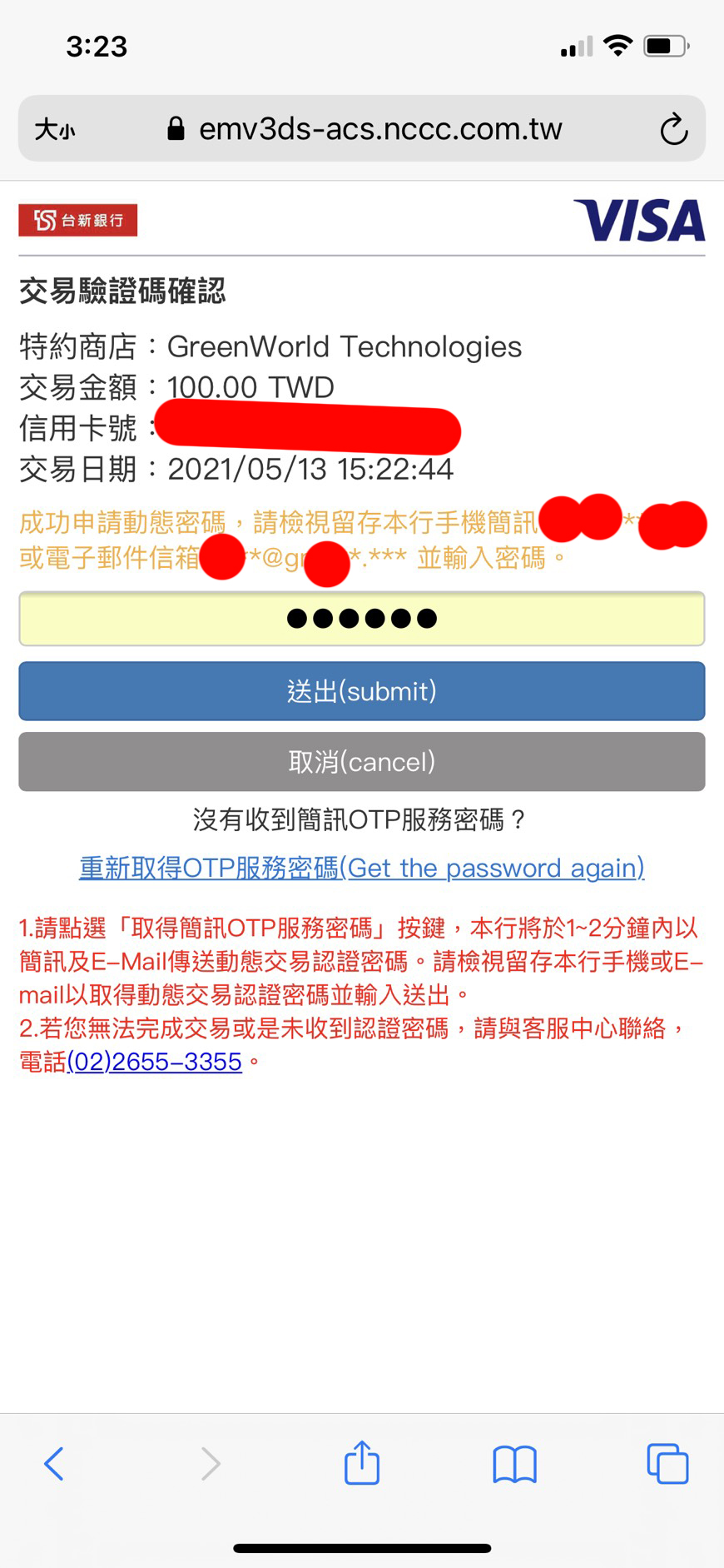Viewport: 724px width, 1568px height.
Task: Open the Safari share sheet
Action: pos(362,1461)
